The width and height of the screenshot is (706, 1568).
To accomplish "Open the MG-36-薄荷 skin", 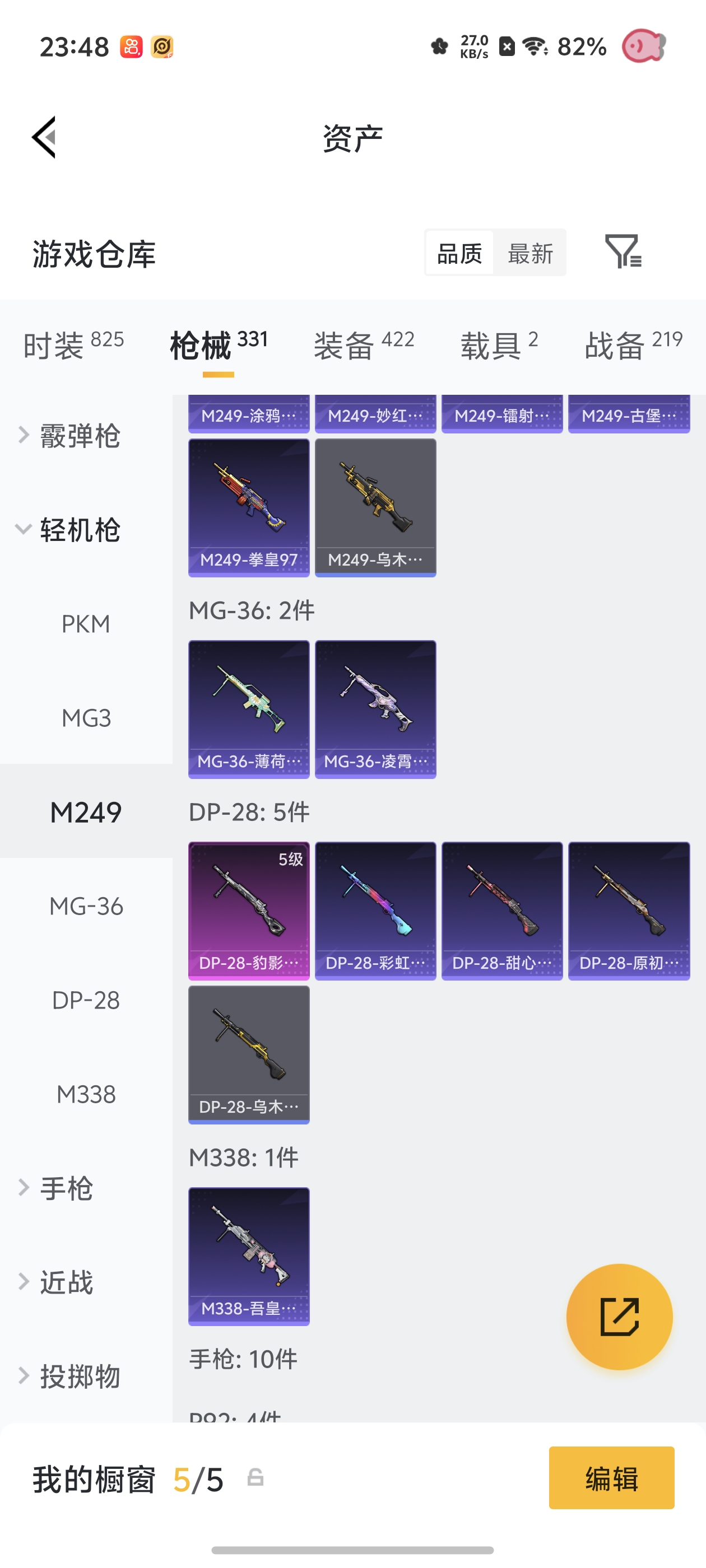I will (x=249, y=709).
